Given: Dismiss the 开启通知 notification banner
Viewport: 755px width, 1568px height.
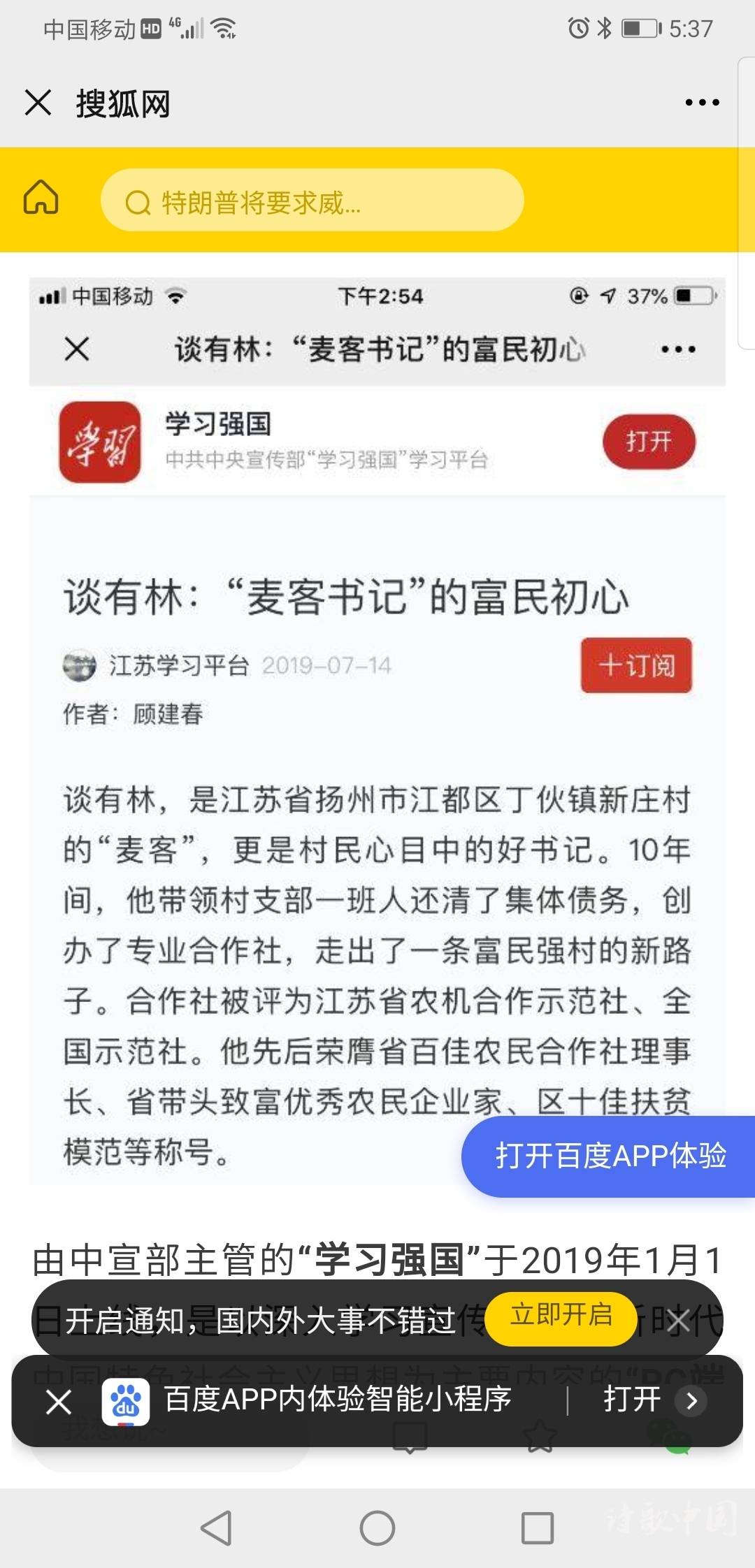Looking at the screenshot, I should (678, 1321).
